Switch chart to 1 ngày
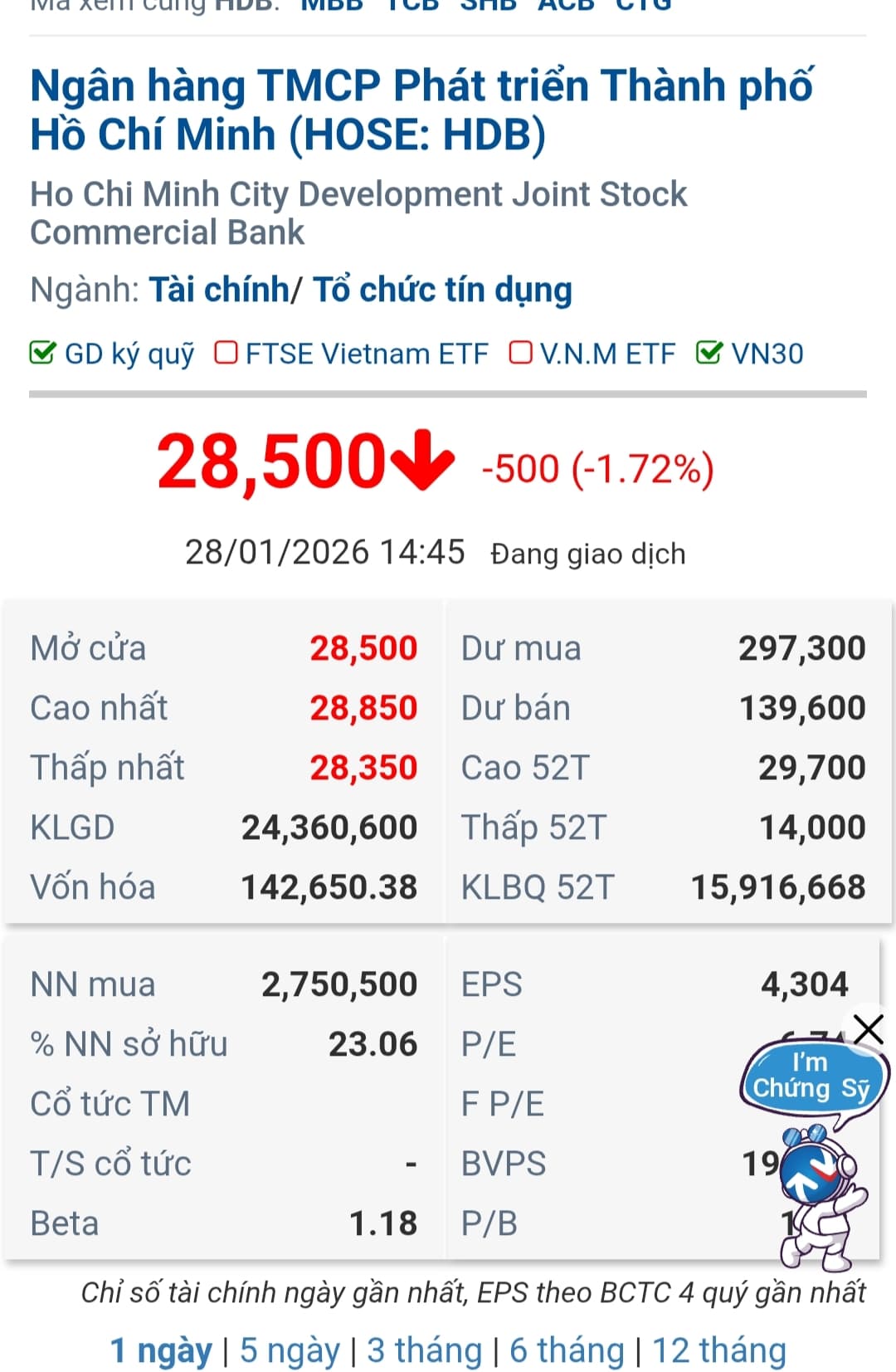 [x=162, y=1350]
